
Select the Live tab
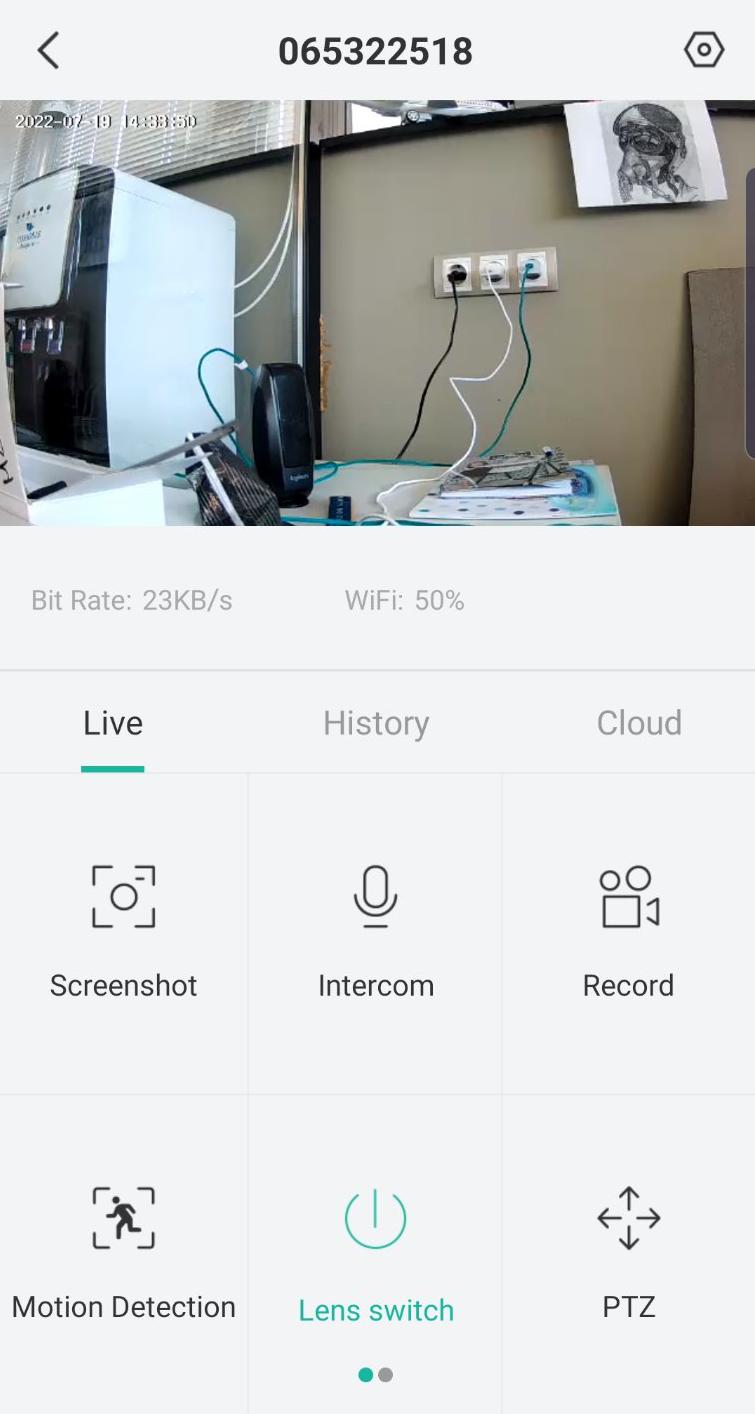(x=113, y=723)
